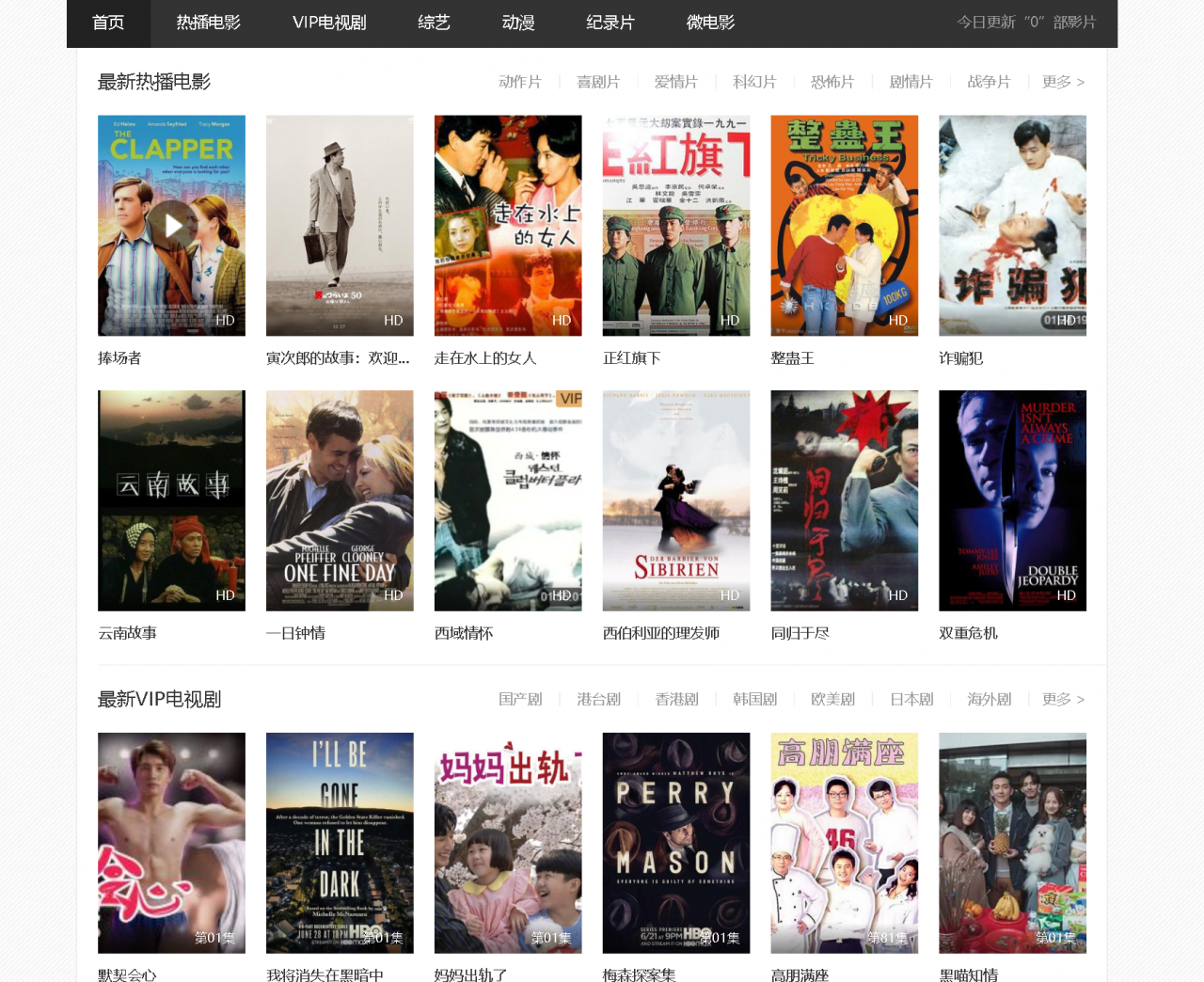
Task: Switch to the 热播电影 tab
Action: tap(208, 23)
